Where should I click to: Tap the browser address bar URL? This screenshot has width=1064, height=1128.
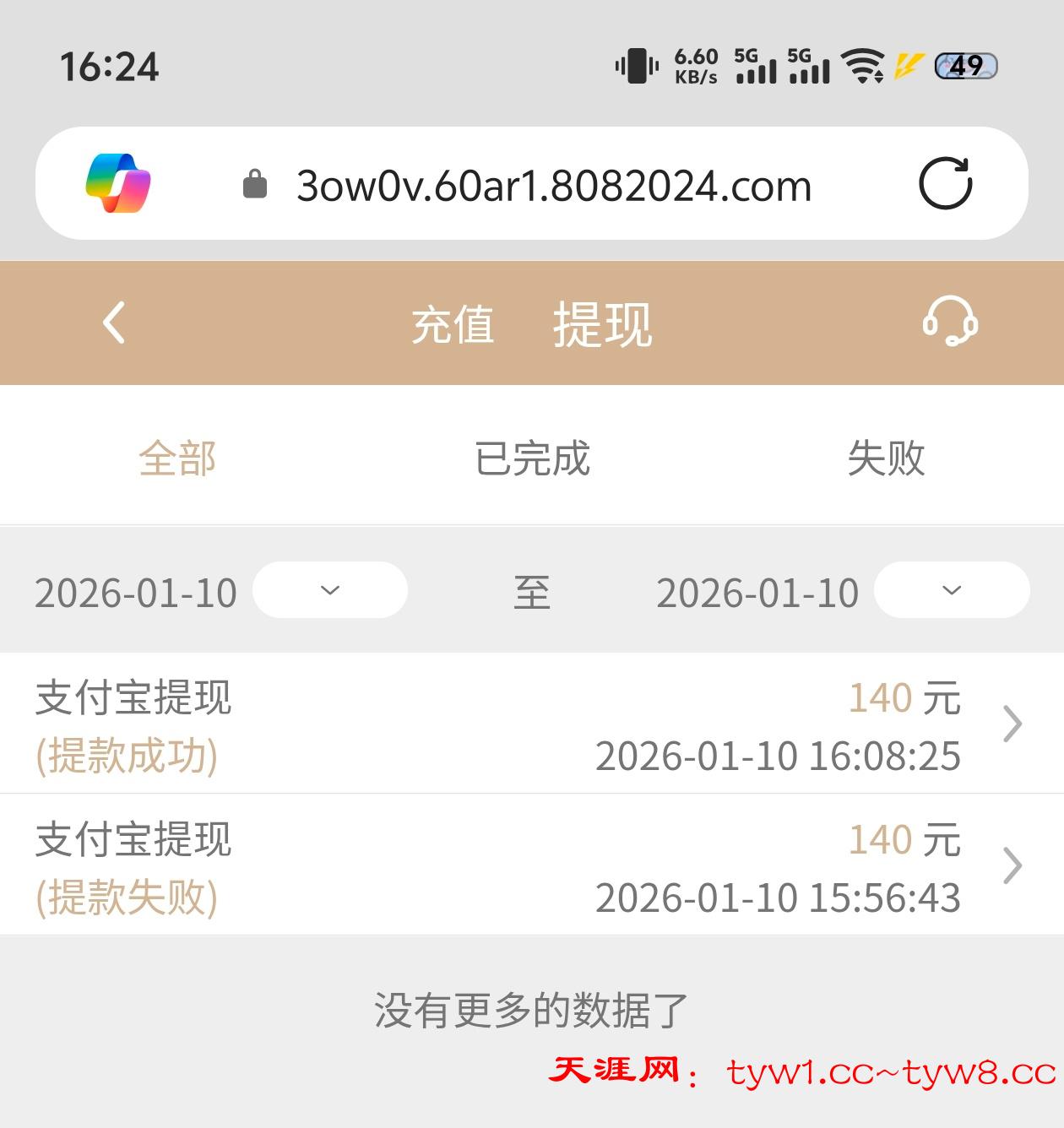[x=553, y=186]
